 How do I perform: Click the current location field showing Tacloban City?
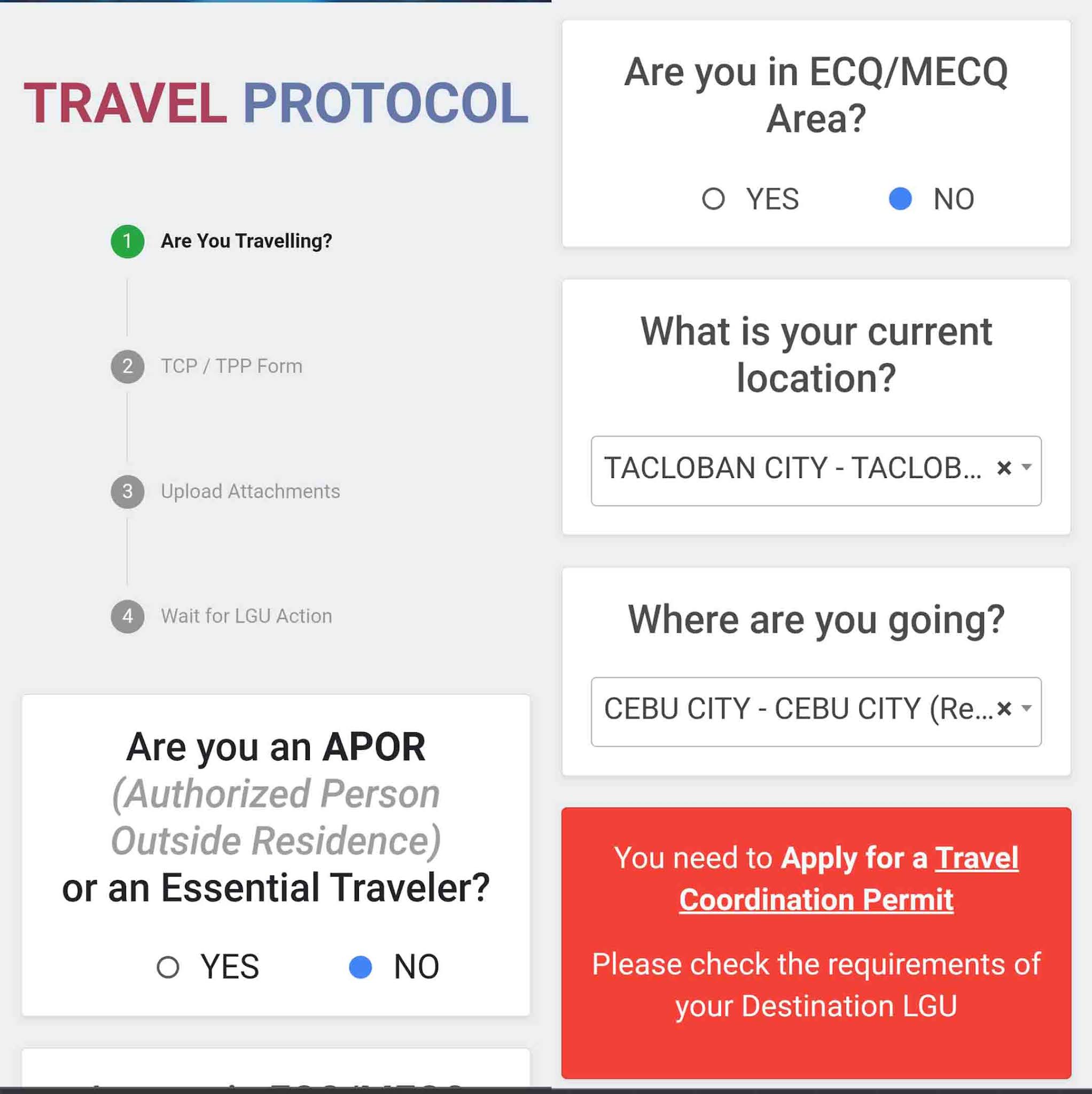[793, 468]
